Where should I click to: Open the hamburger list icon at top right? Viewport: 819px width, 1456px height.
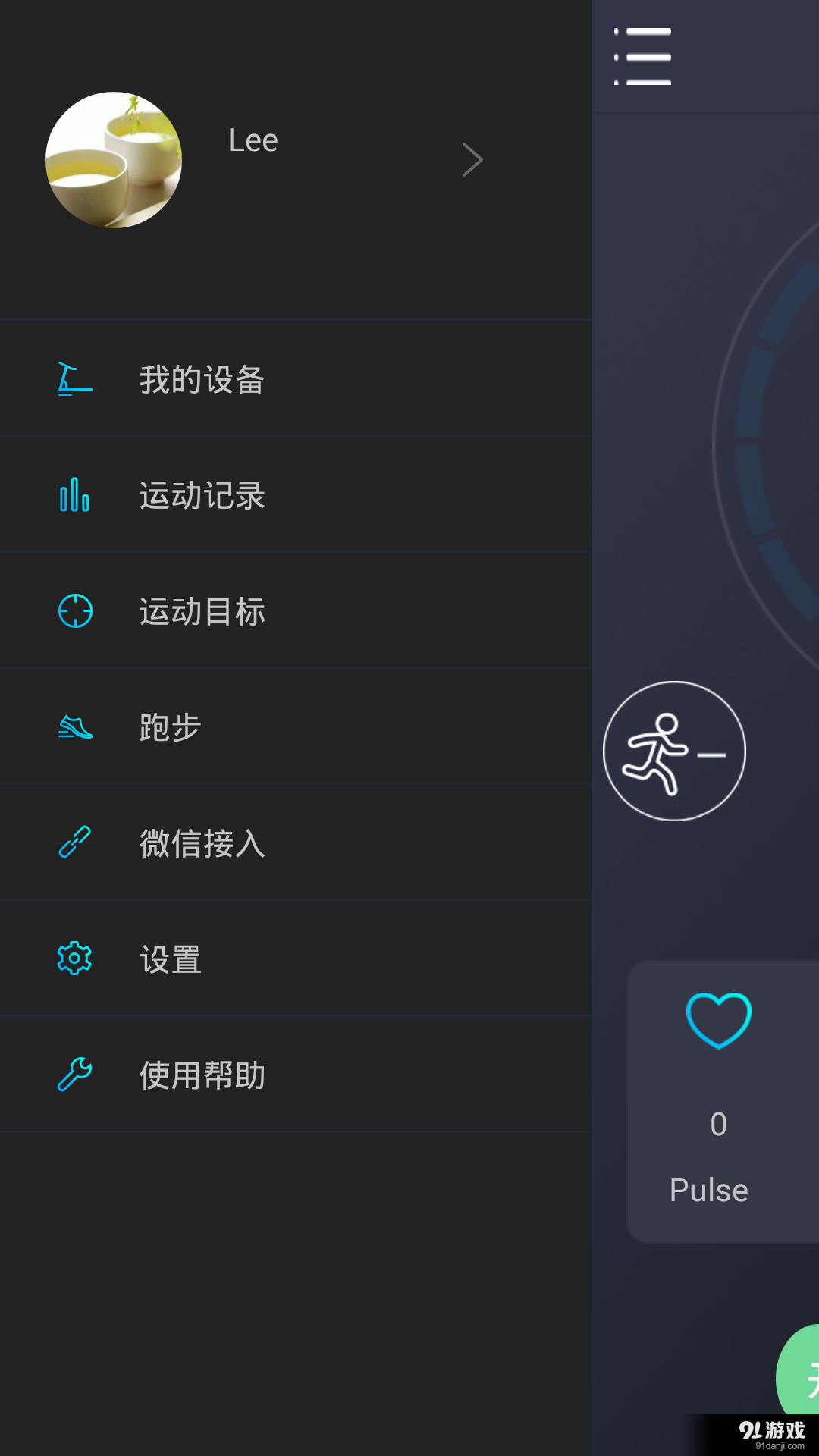coord(642,57)
